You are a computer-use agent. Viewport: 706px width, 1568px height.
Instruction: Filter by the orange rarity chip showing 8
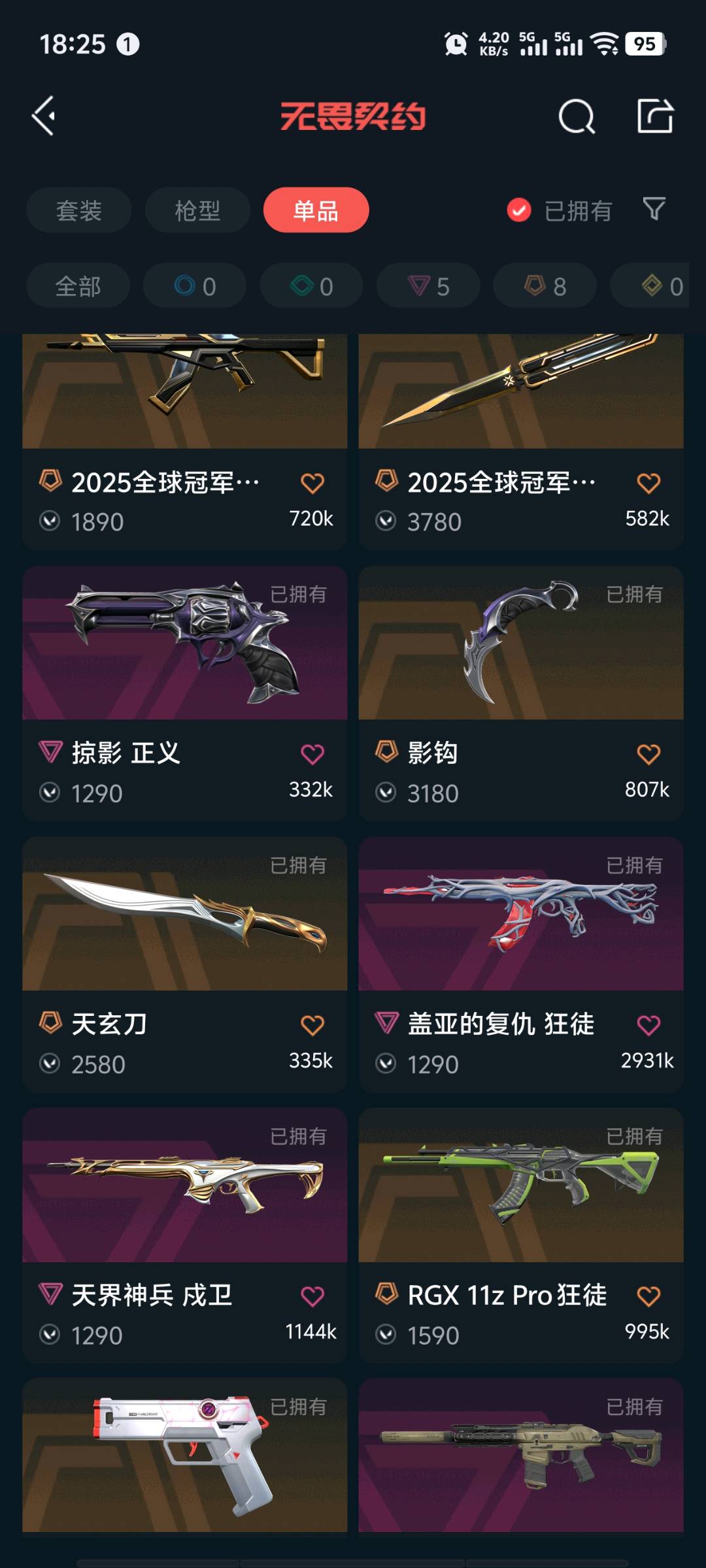(x=545, y=286)
